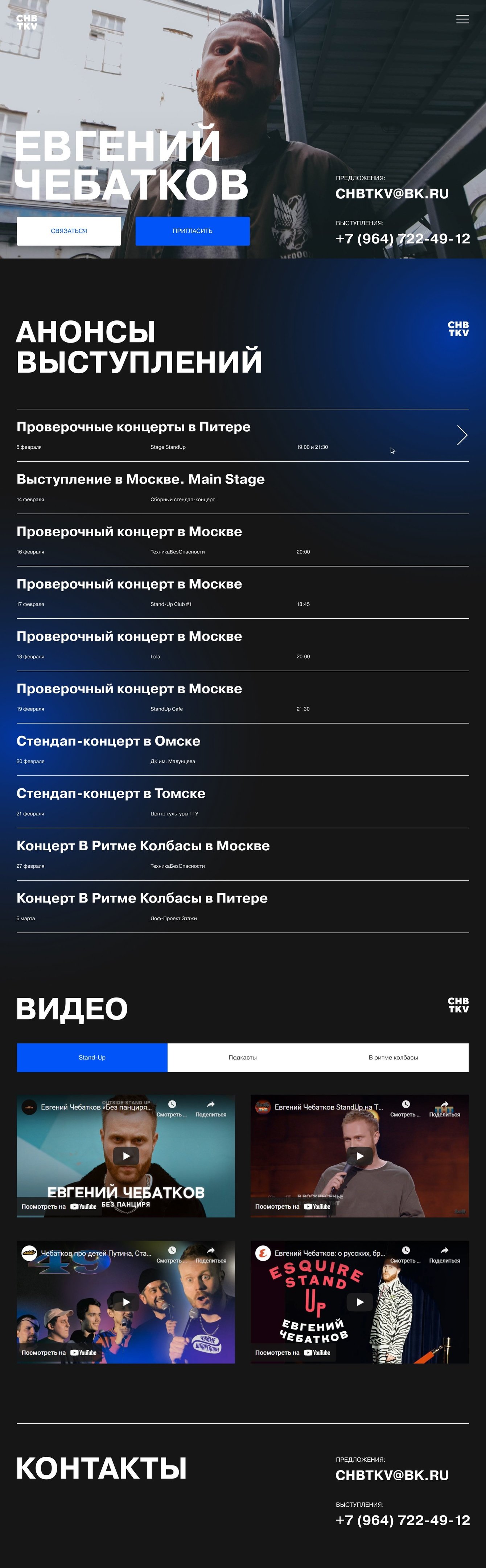Open the Концерт В Ритме Колбасы в Питере event
This screenshot has height=1568, width=486.
[142, 899]
